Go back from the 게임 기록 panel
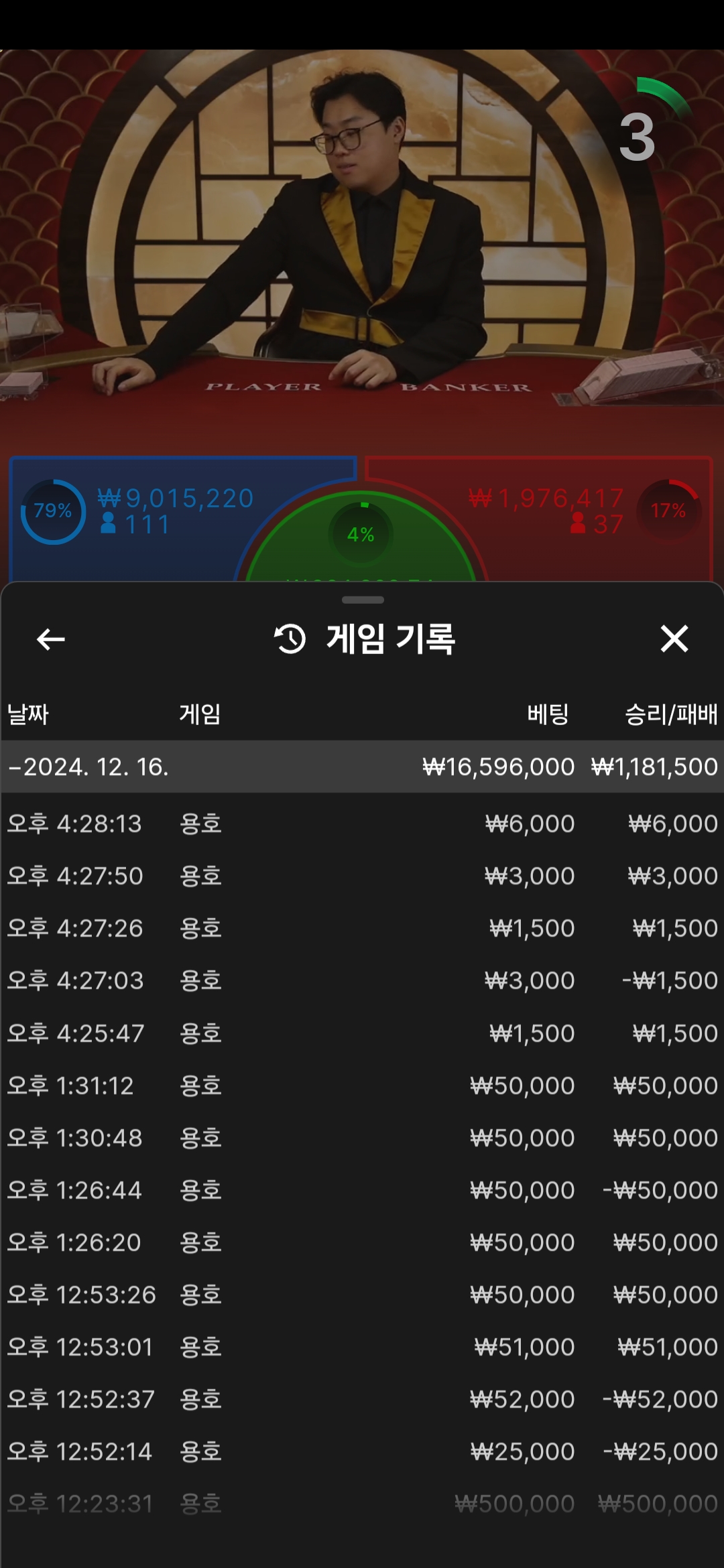Viewport: 724px width, 1568px height. click(50, 639)
